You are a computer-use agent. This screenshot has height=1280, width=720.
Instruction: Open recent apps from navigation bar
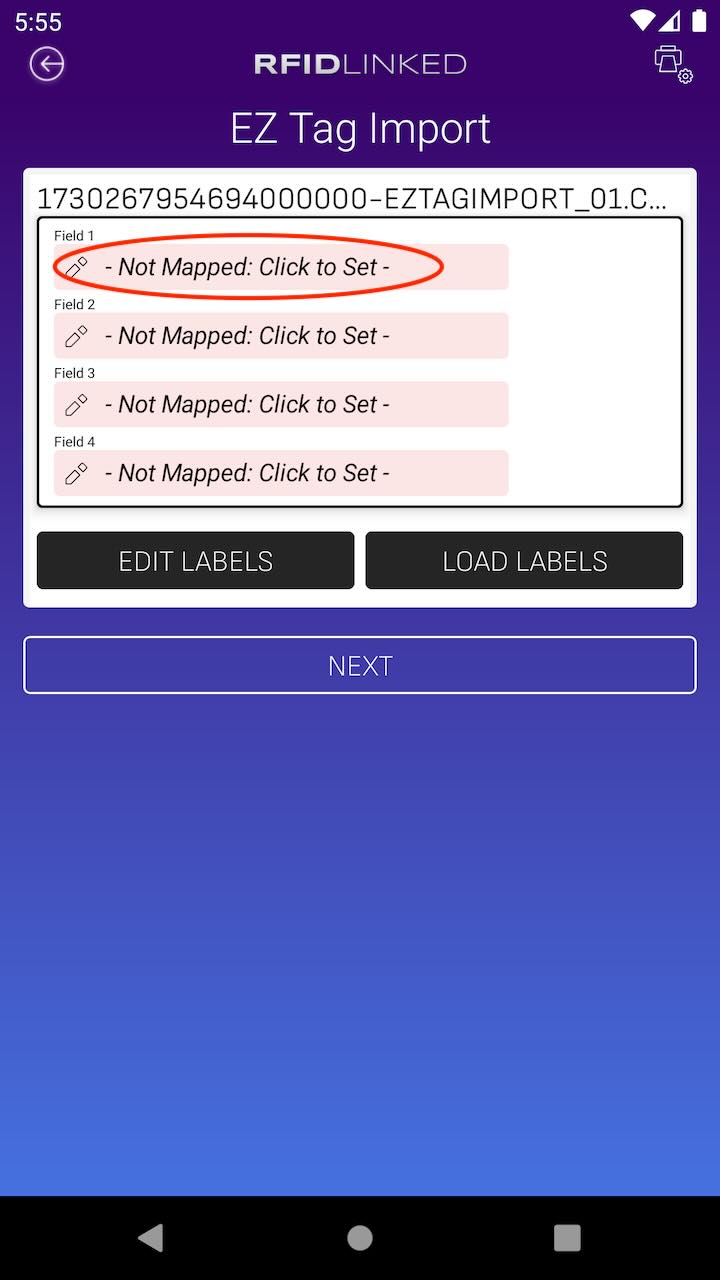(x=567, y=1238)
